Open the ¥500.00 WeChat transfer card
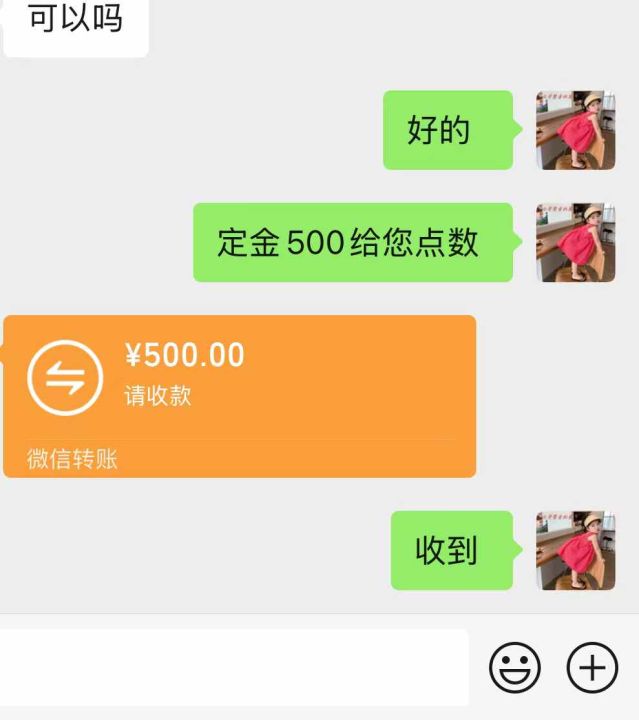 pos(240,395)
